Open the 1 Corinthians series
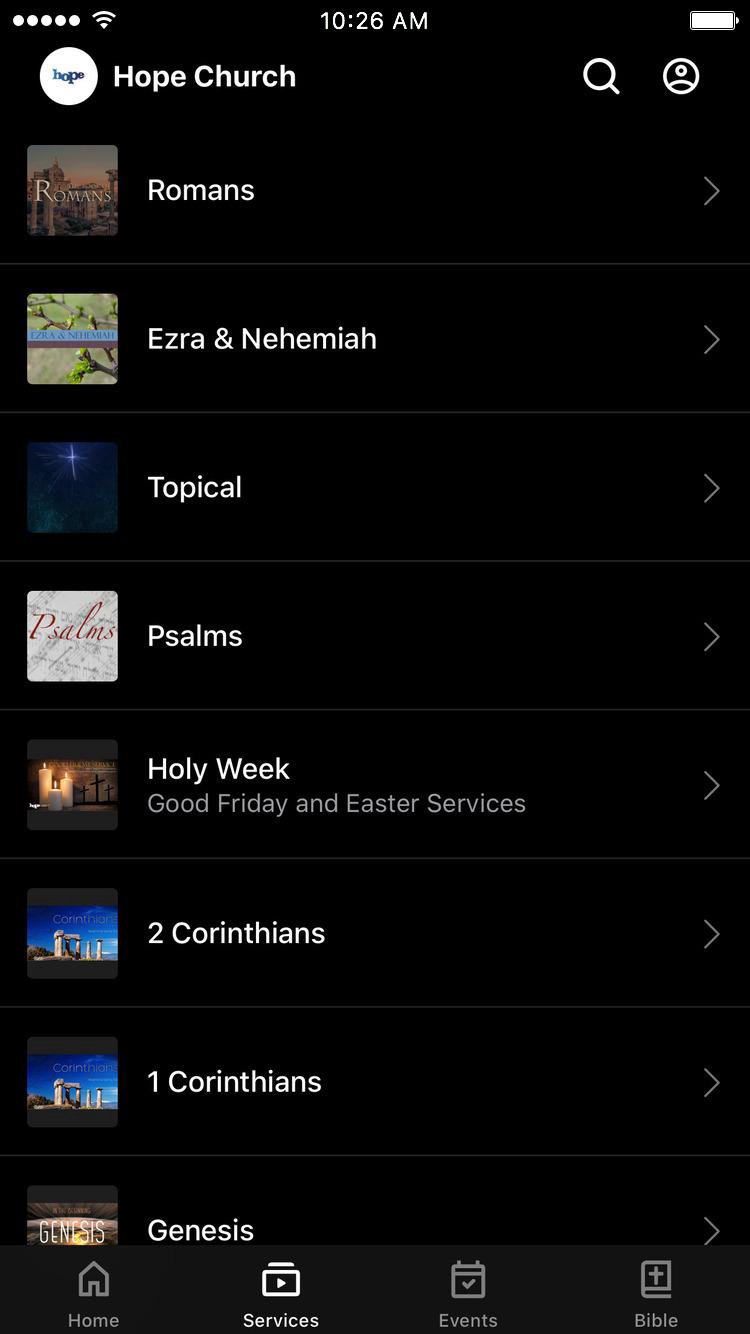The width and height of the screenshot is (750, 1334). click(374, 1082)
